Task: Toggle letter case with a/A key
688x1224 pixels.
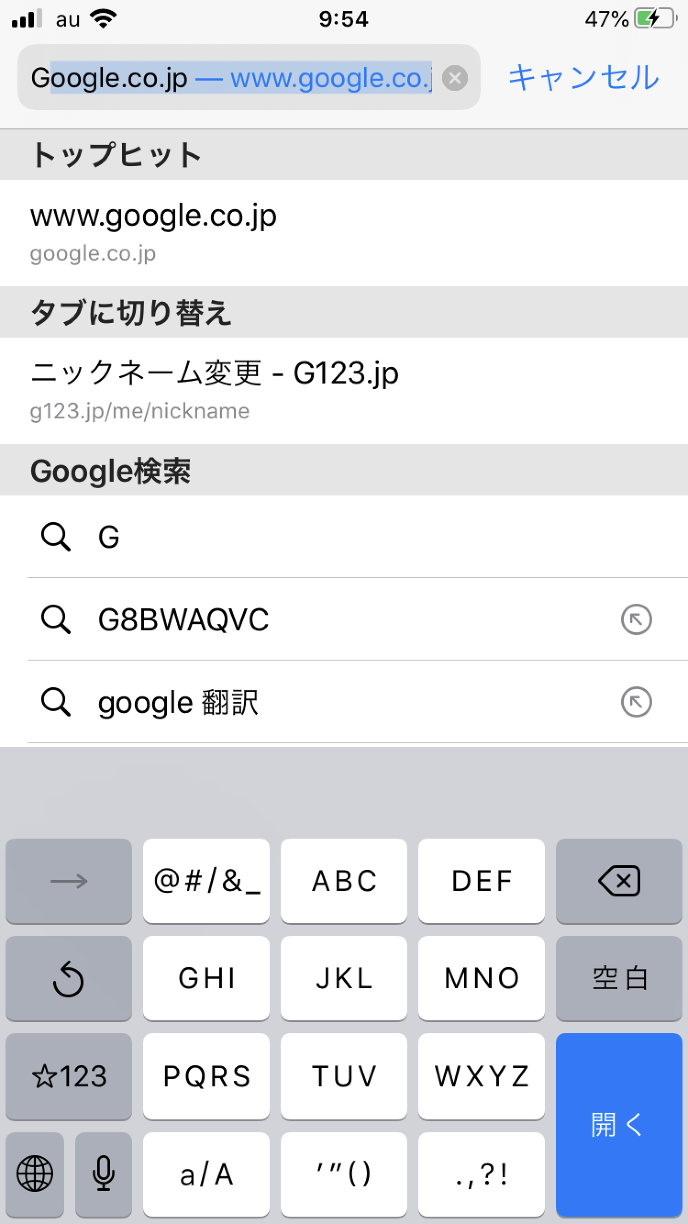Action: (x=207, y=1173)
